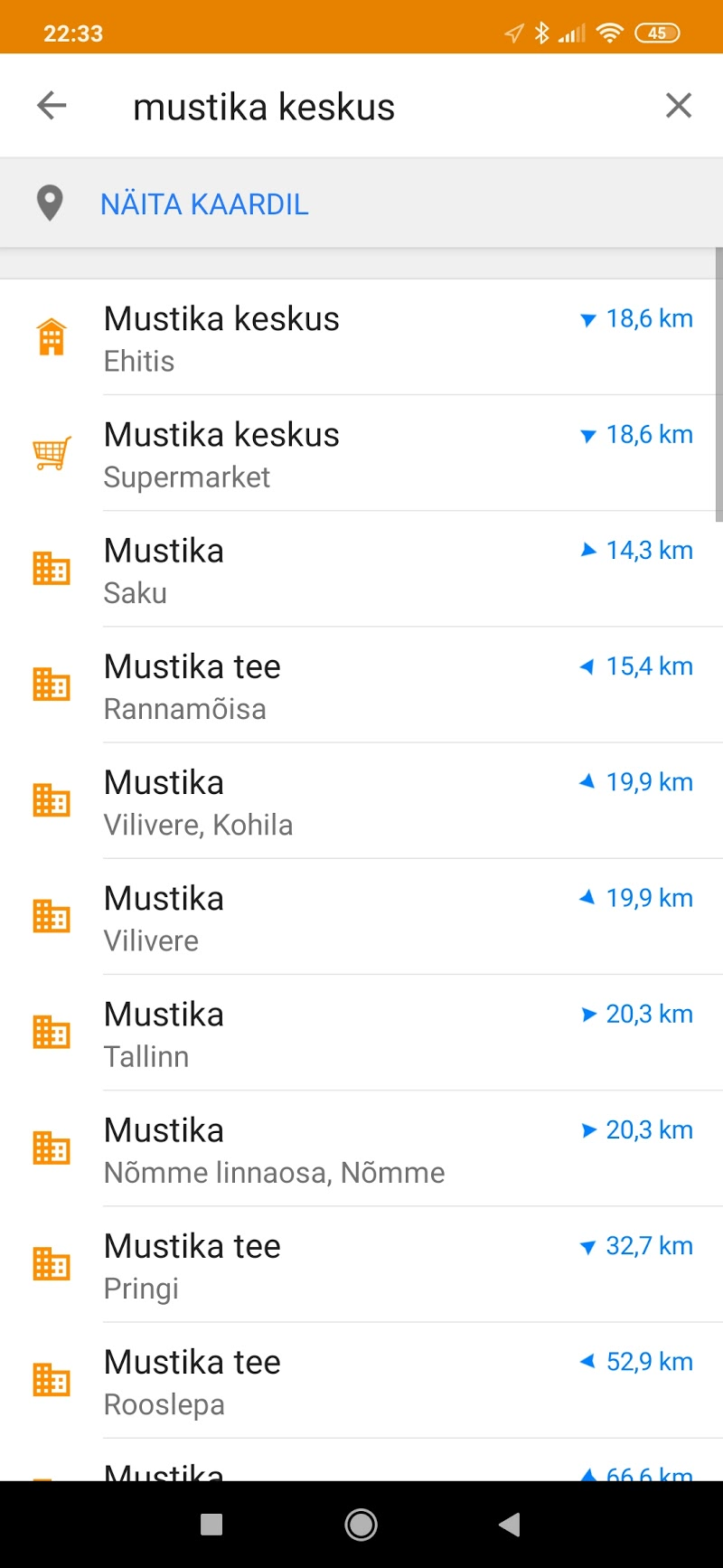
Task: Select the Mustika result labeled Vilivere only
Action: coord(361,917)
